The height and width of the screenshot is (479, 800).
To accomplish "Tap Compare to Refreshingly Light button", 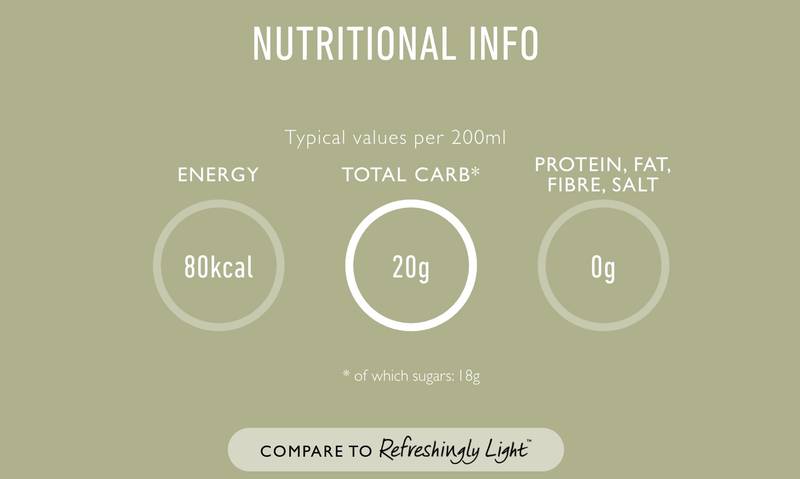I will pyautogui.click(x=396, y=450).
